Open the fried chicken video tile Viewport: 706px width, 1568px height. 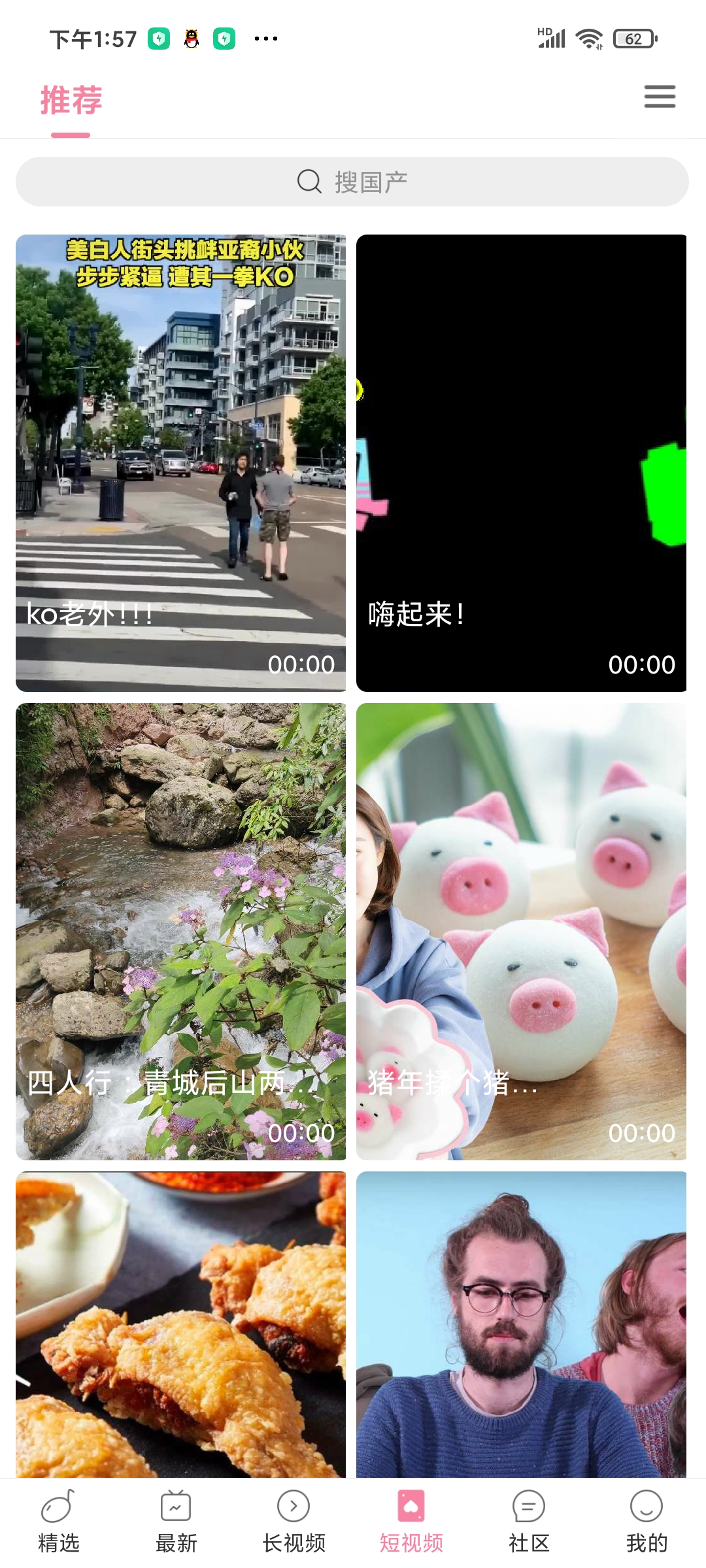[x=180, y=1324]
